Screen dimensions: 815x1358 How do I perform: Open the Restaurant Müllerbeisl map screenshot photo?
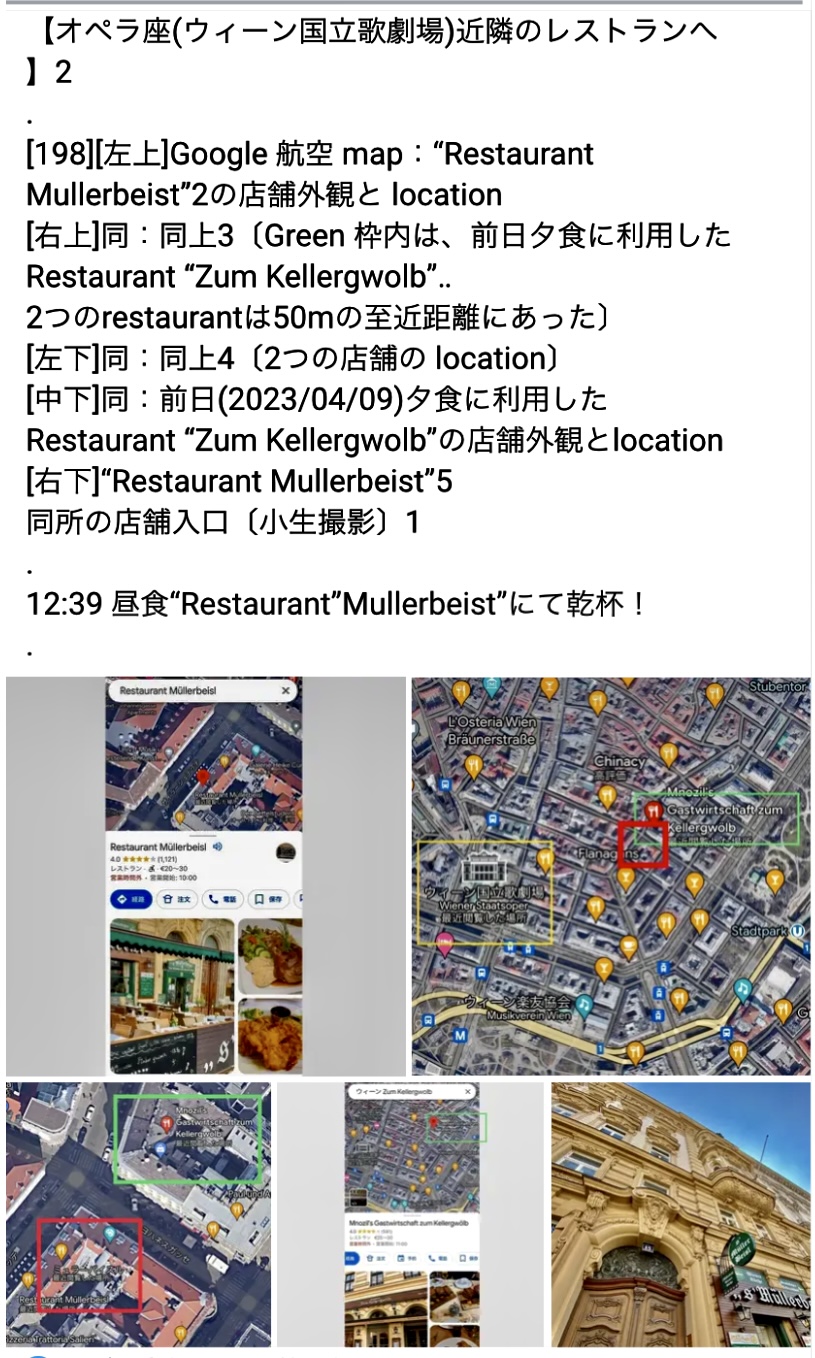[x=205, y=876]
